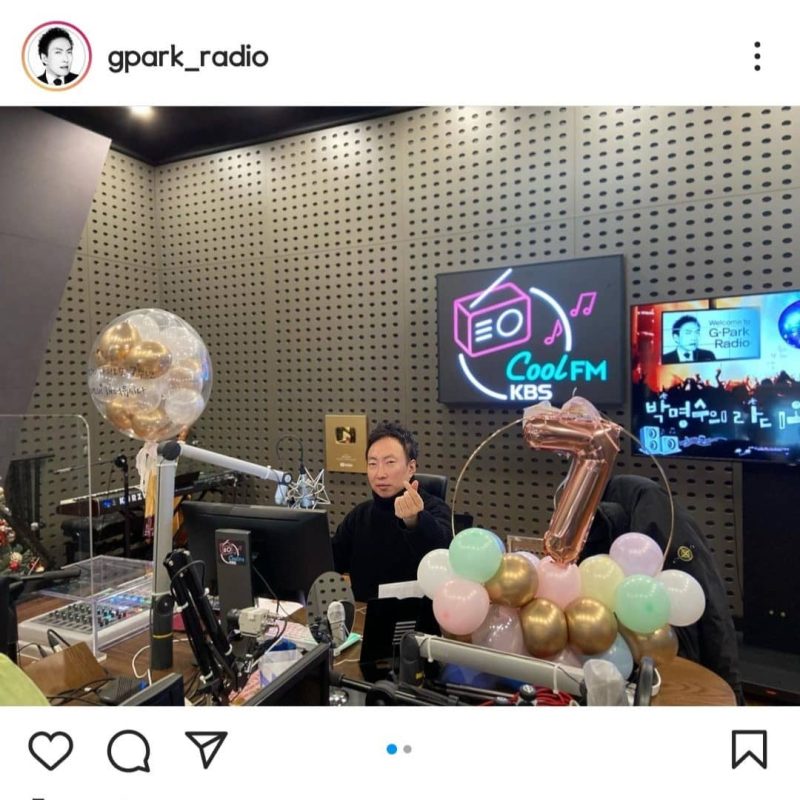
Task: Open comments on this post
Action: tap(128, 750)
